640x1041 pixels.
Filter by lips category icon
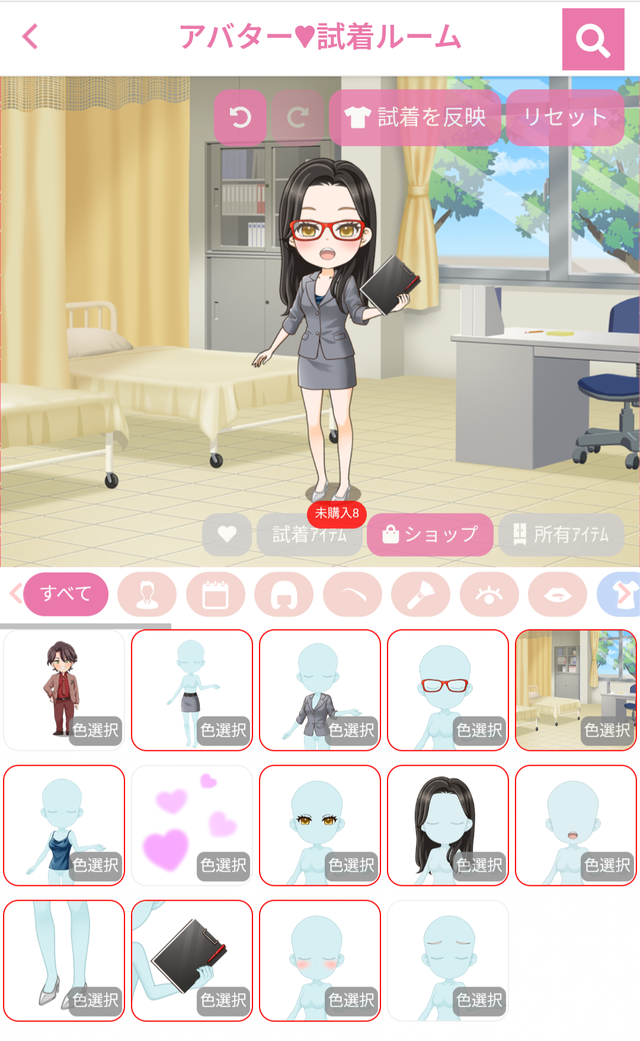[557, 594]
